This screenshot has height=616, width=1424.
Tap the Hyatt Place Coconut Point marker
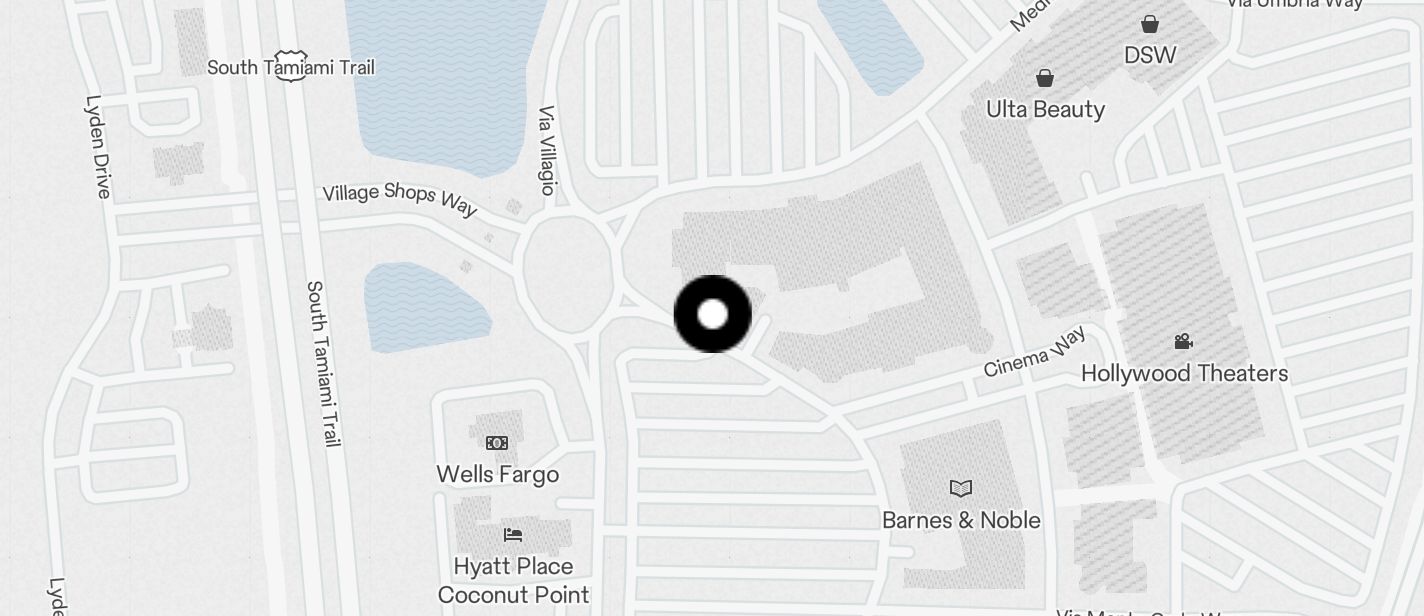coord(513,535)
